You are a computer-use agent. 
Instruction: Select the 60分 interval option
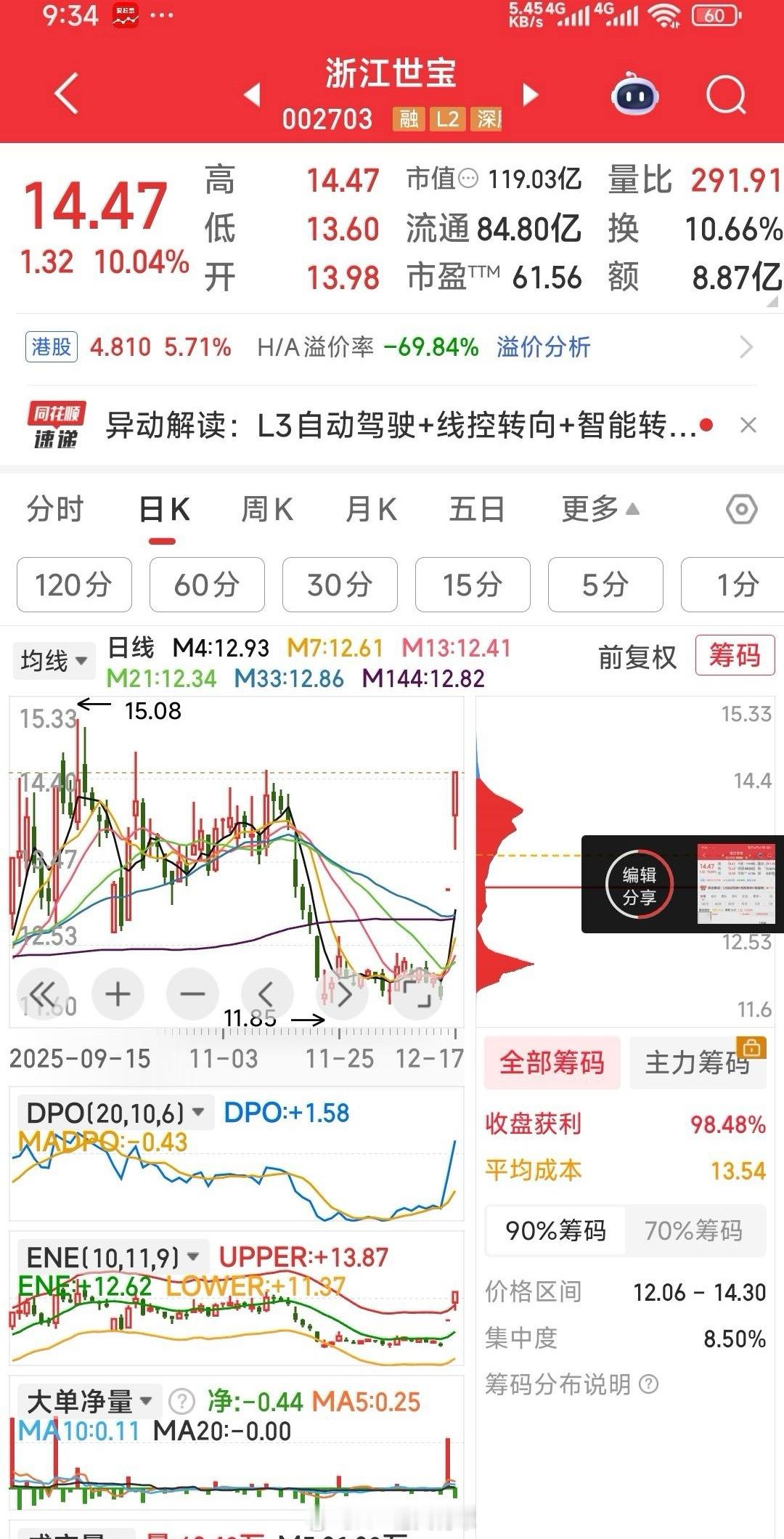point(206,585)
